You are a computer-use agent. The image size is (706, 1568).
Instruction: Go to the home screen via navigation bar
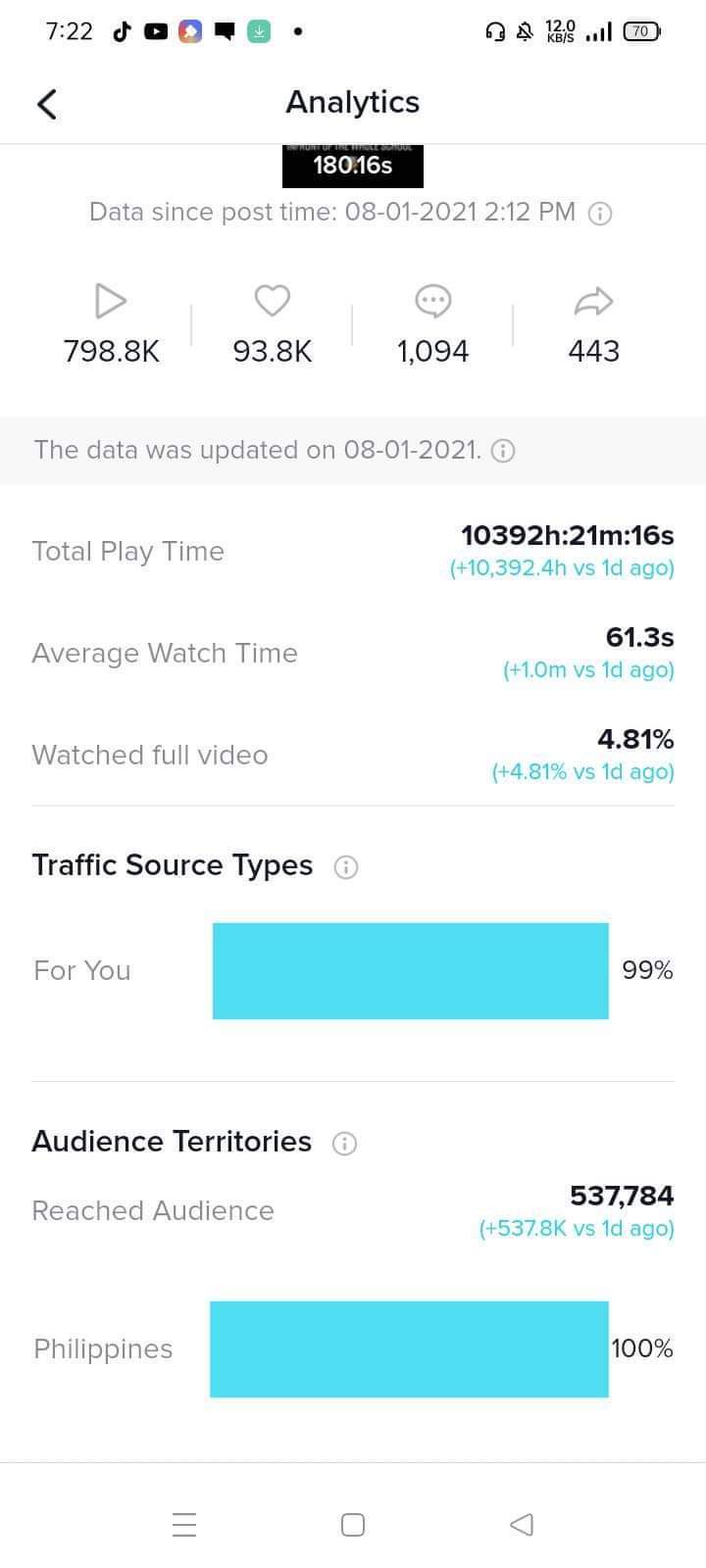pos(353,1524)
